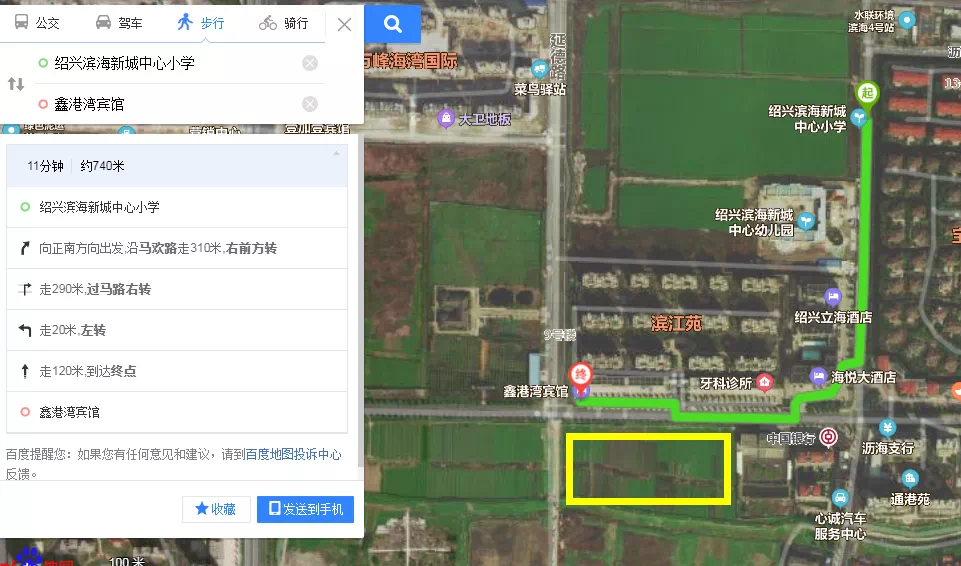This screenshot has width=961, height=566.
Task: Save route with 收藏 button
Action: tap(216, 509)
